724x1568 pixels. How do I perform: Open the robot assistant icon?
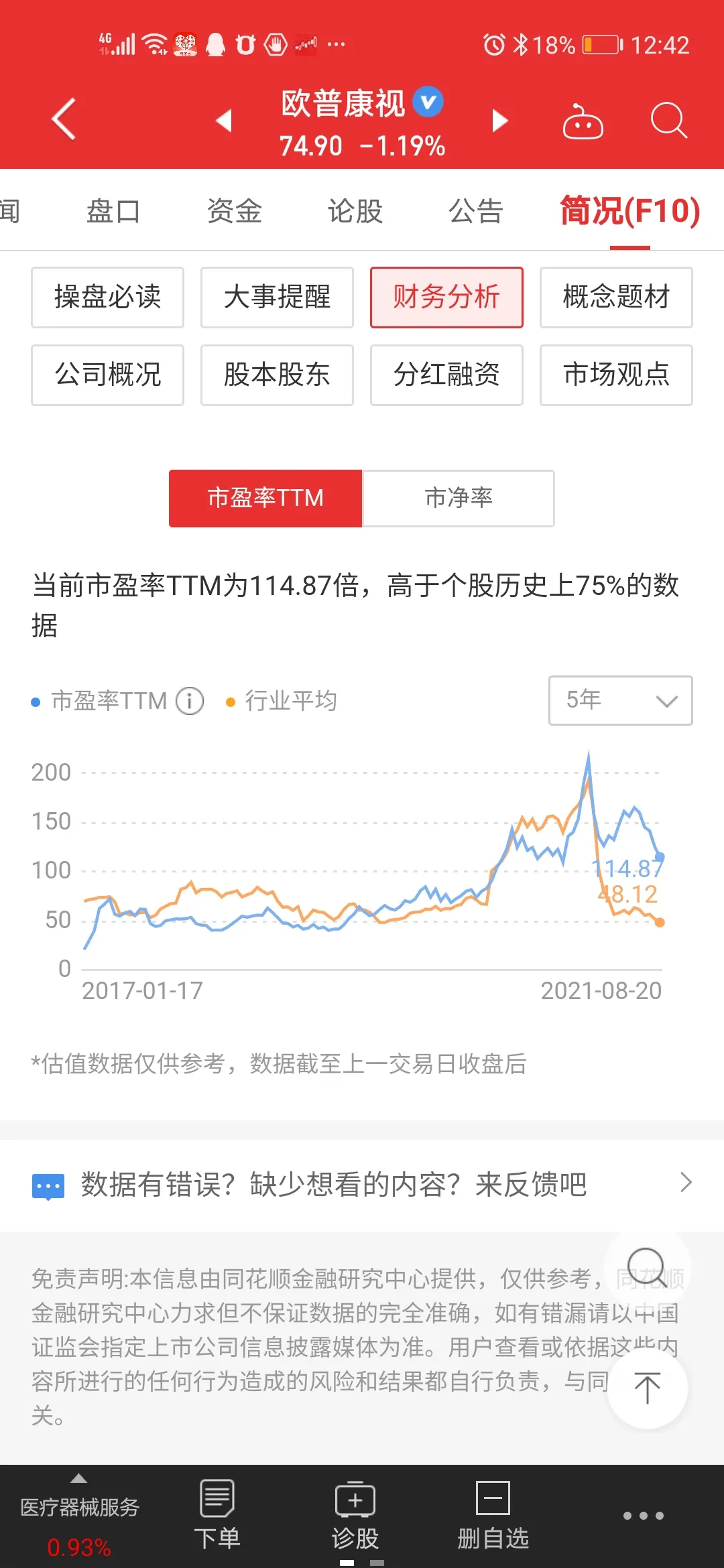[x=583, y=121]
